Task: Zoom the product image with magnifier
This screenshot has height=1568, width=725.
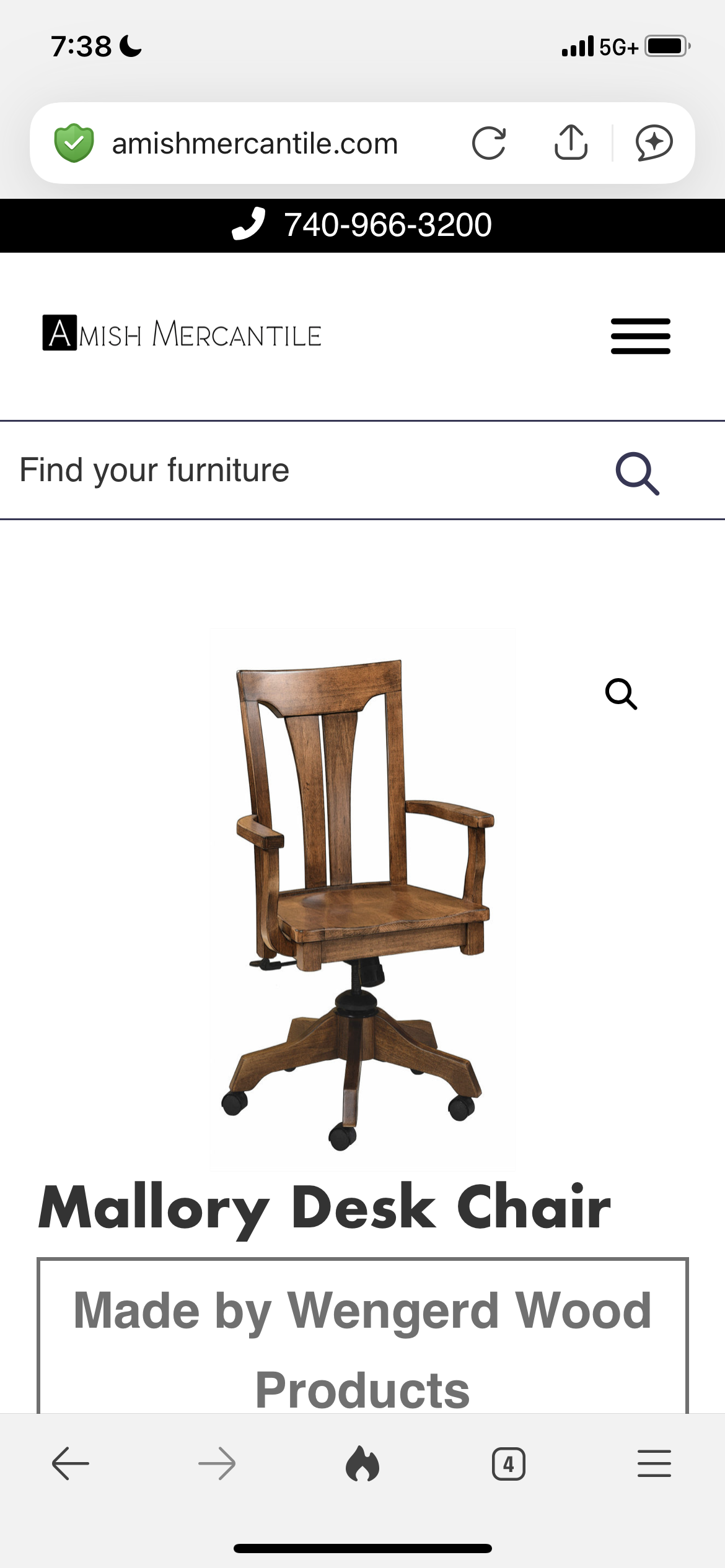Action: click(x=621, y=694)
